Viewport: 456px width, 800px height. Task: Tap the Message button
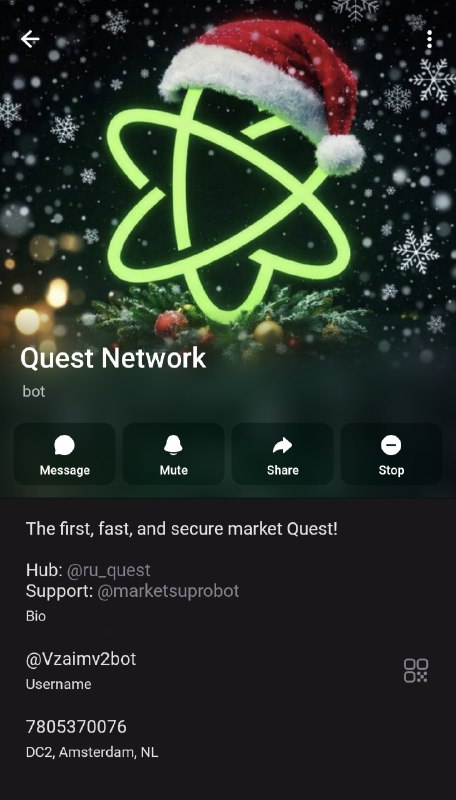point(64,454)
